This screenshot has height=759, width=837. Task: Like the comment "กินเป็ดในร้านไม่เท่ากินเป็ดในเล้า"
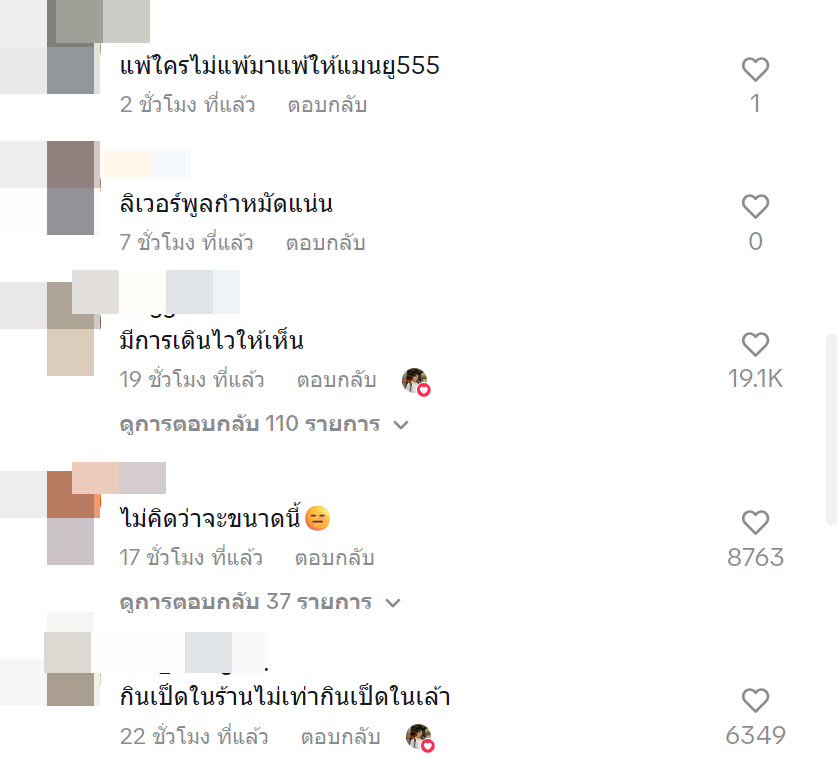[755, 700]
